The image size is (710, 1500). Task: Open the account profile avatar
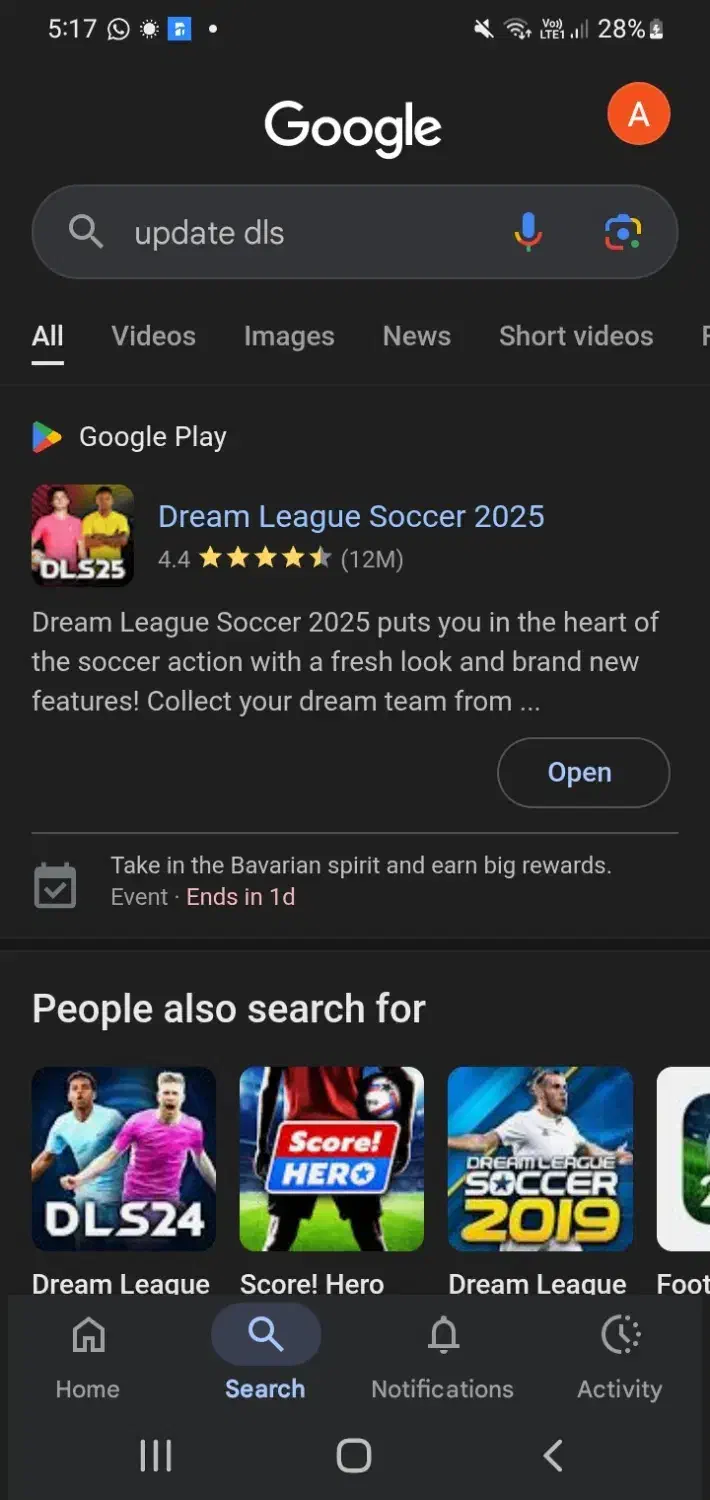pos(638,114)
